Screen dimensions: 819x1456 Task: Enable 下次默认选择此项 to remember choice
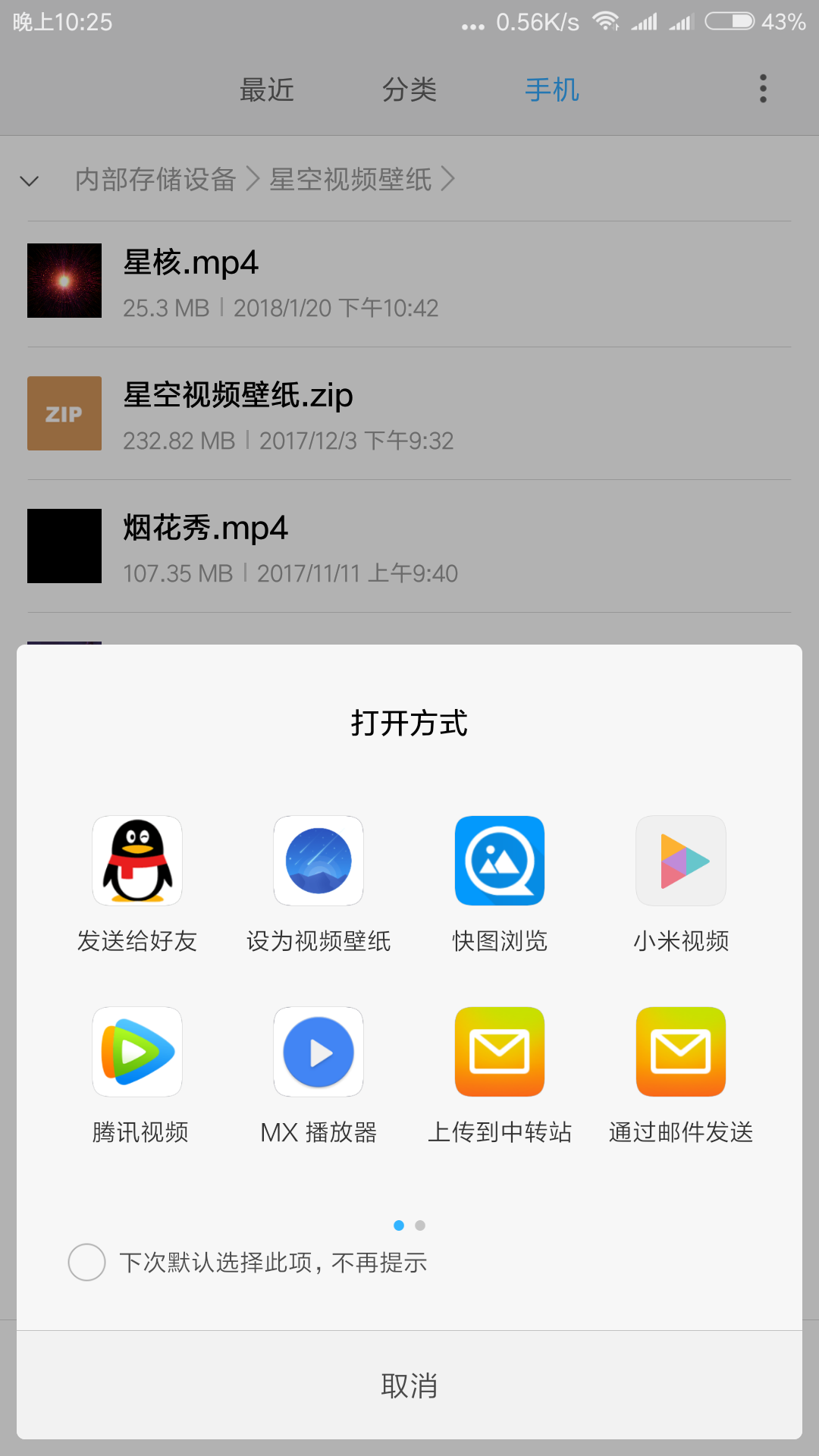pos(86,1262)
